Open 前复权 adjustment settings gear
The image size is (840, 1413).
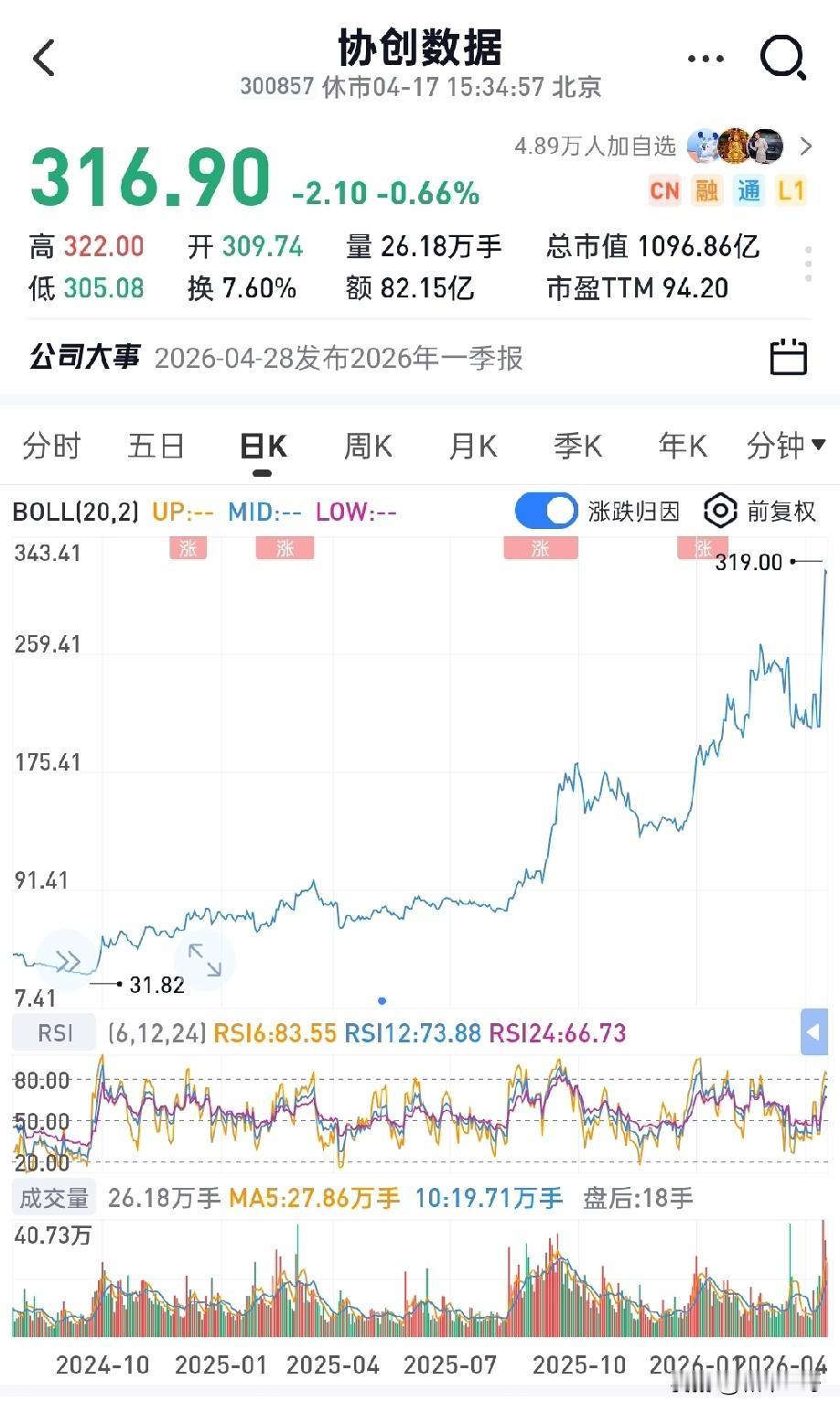(x=720, y=511)
